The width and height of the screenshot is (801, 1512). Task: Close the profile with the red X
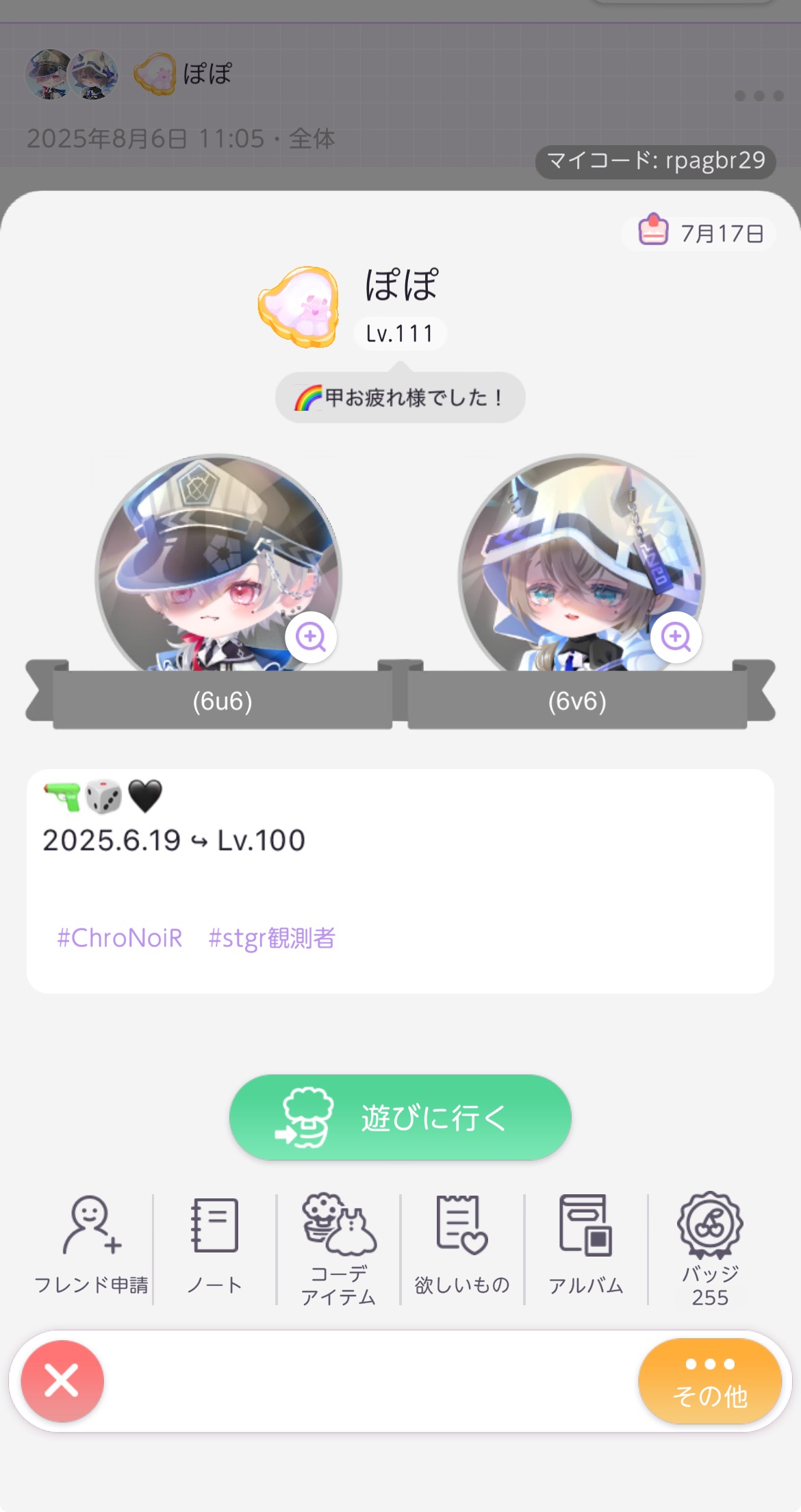(x=62, y=1381)
